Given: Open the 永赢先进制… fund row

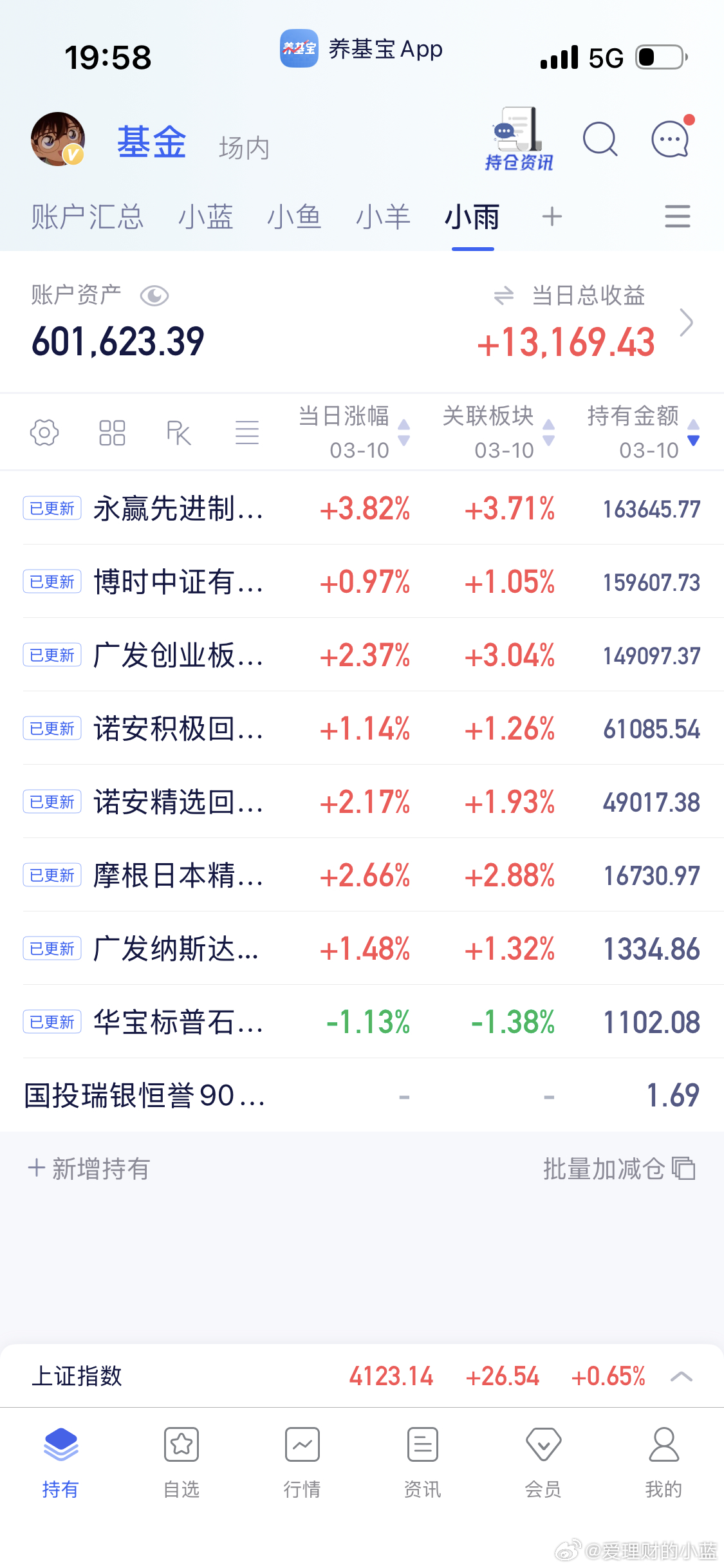Looking at the screenshot, I should tap(178, 509).
